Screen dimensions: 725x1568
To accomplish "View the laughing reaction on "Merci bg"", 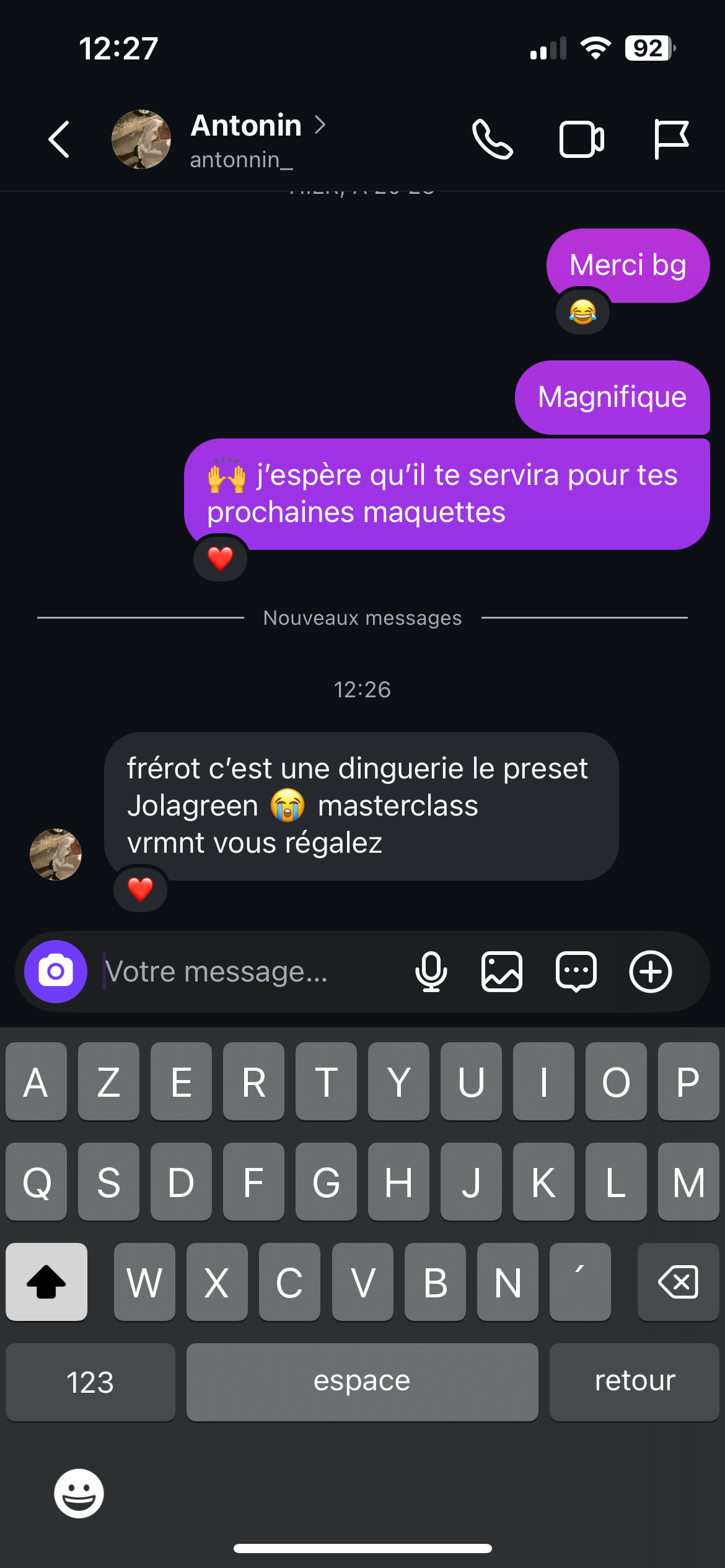I will (582, 311).
